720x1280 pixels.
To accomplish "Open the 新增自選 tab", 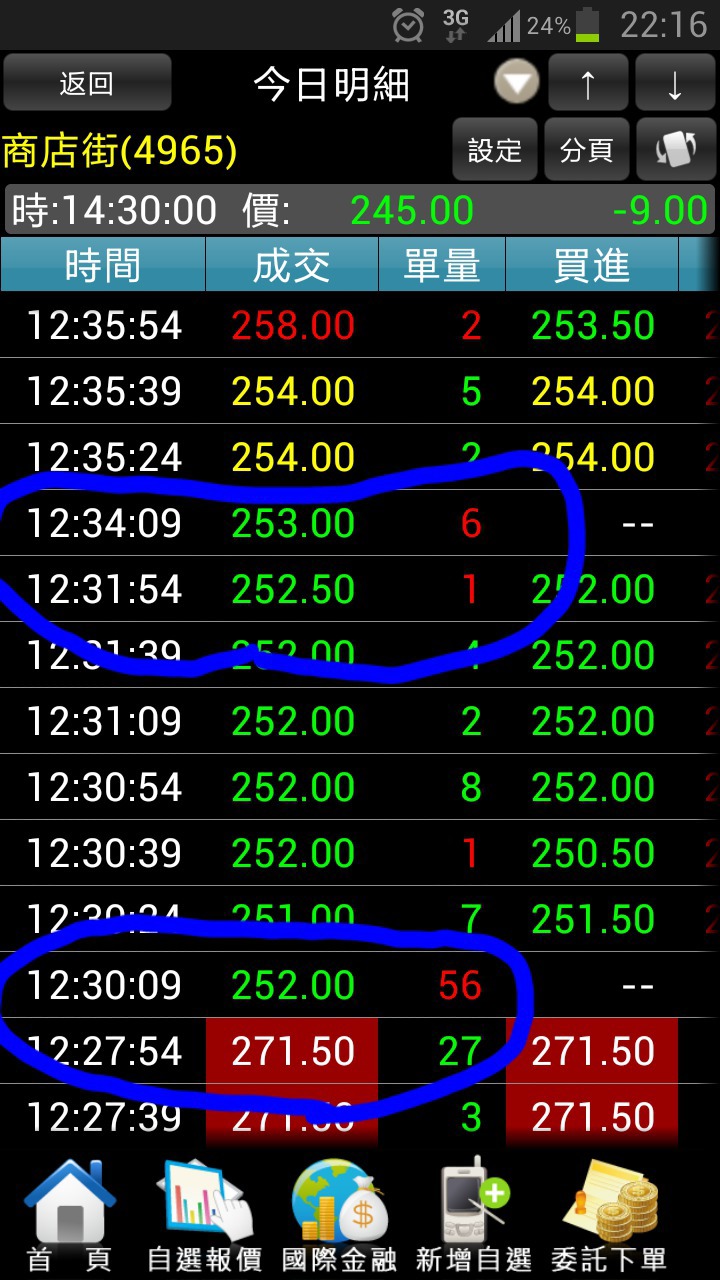I will [473, 1216].
